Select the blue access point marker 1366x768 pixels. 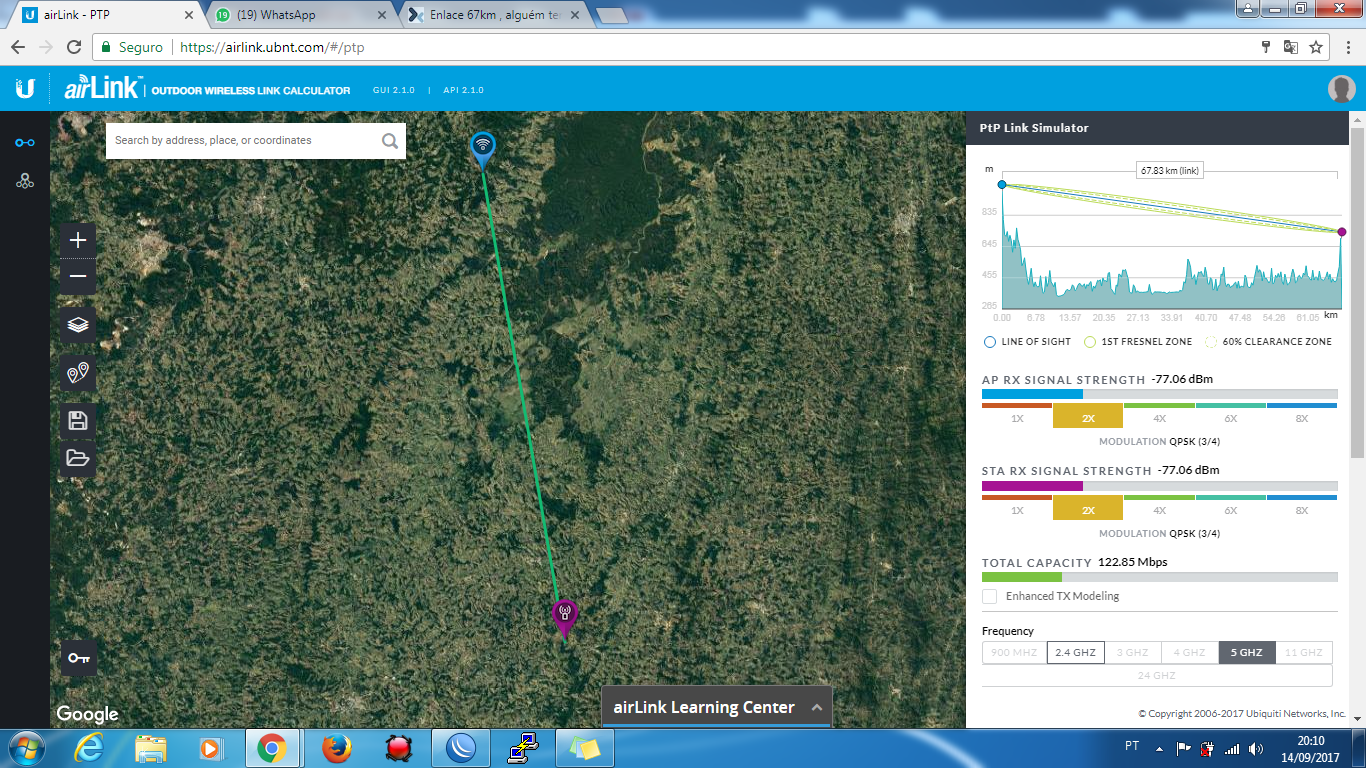483,147
